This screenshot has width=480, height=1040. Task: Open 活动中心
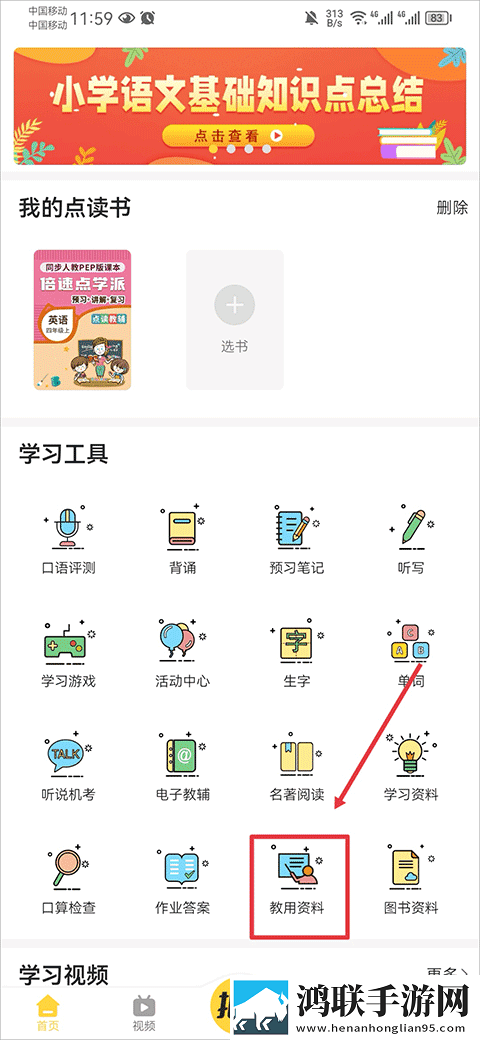(x=182, y=653)
